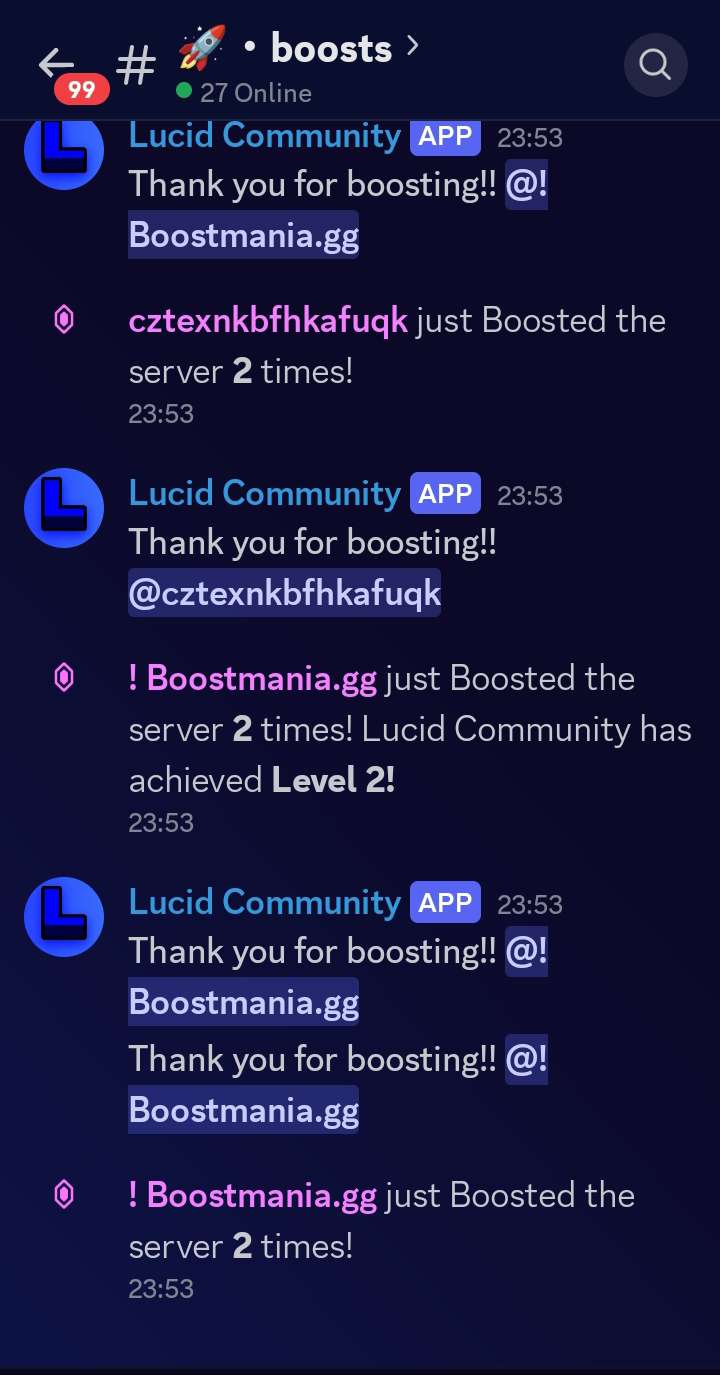
Task: Open ! Boostmania.gg name in Level 2 boost message
Action: [x=253, y=679]
